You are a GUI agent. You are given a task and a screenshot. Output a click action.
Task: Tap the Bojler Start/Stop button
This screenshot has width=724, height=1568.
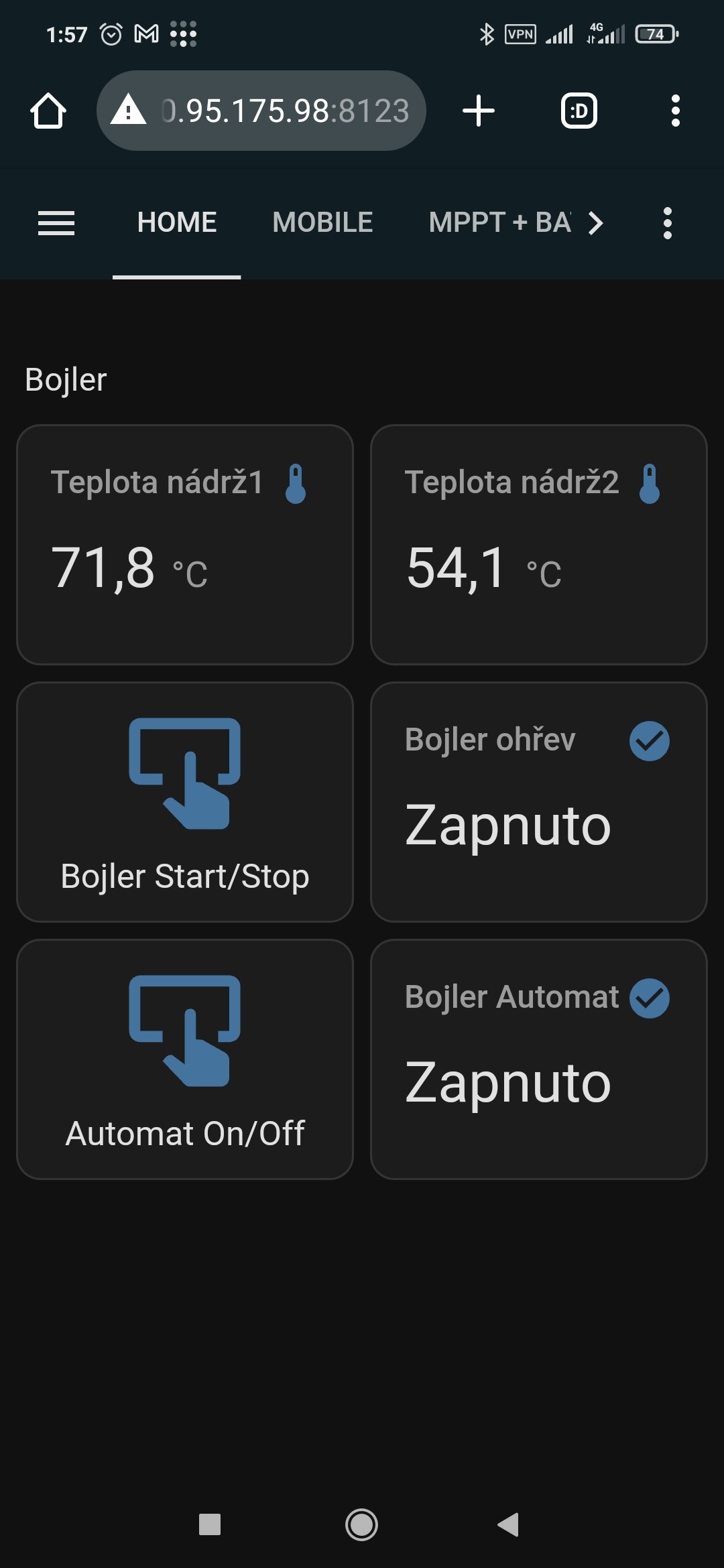[185, 801]
